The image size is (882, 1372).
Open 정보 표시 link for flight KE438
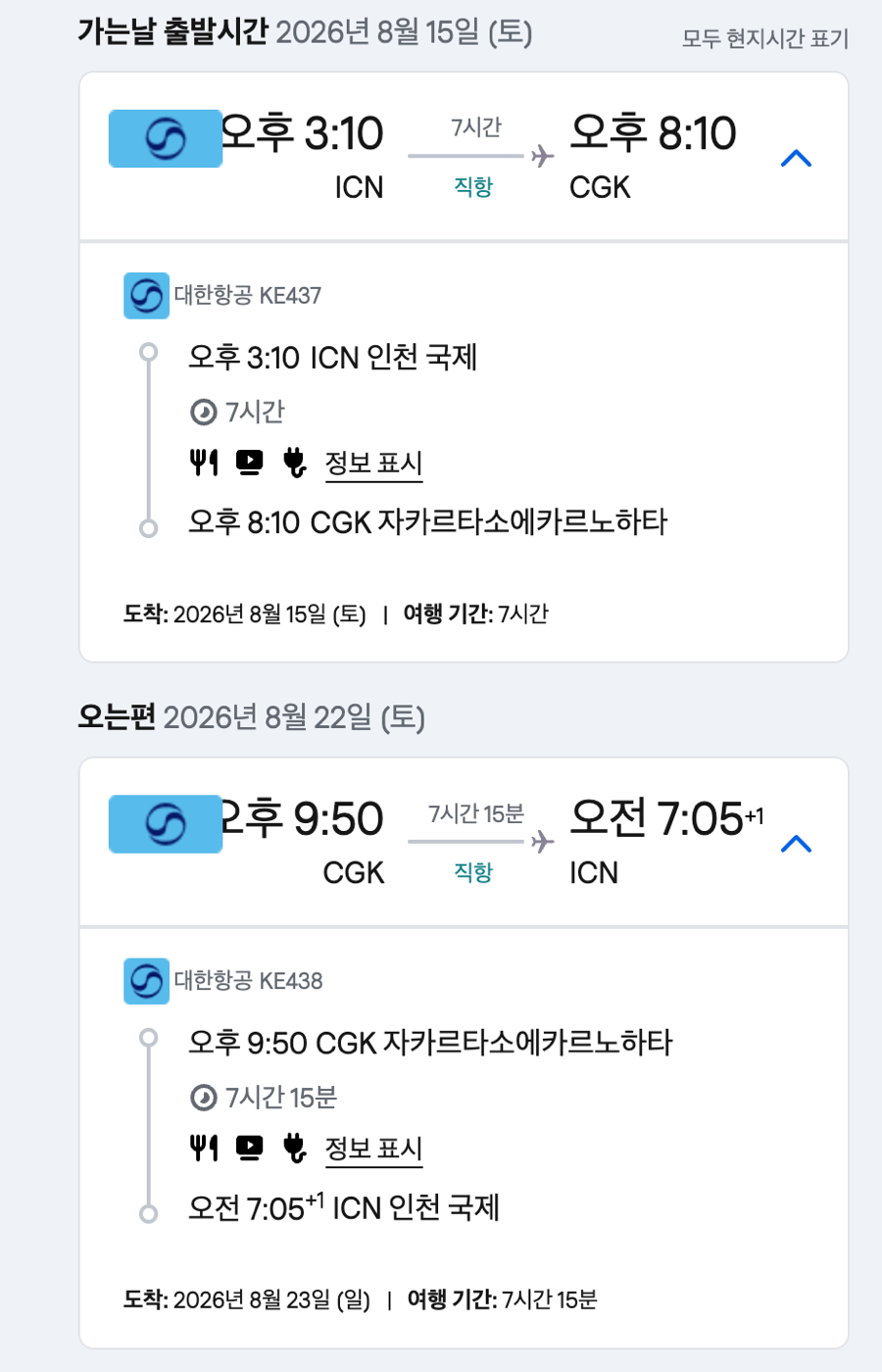[x=373, y=1148]
